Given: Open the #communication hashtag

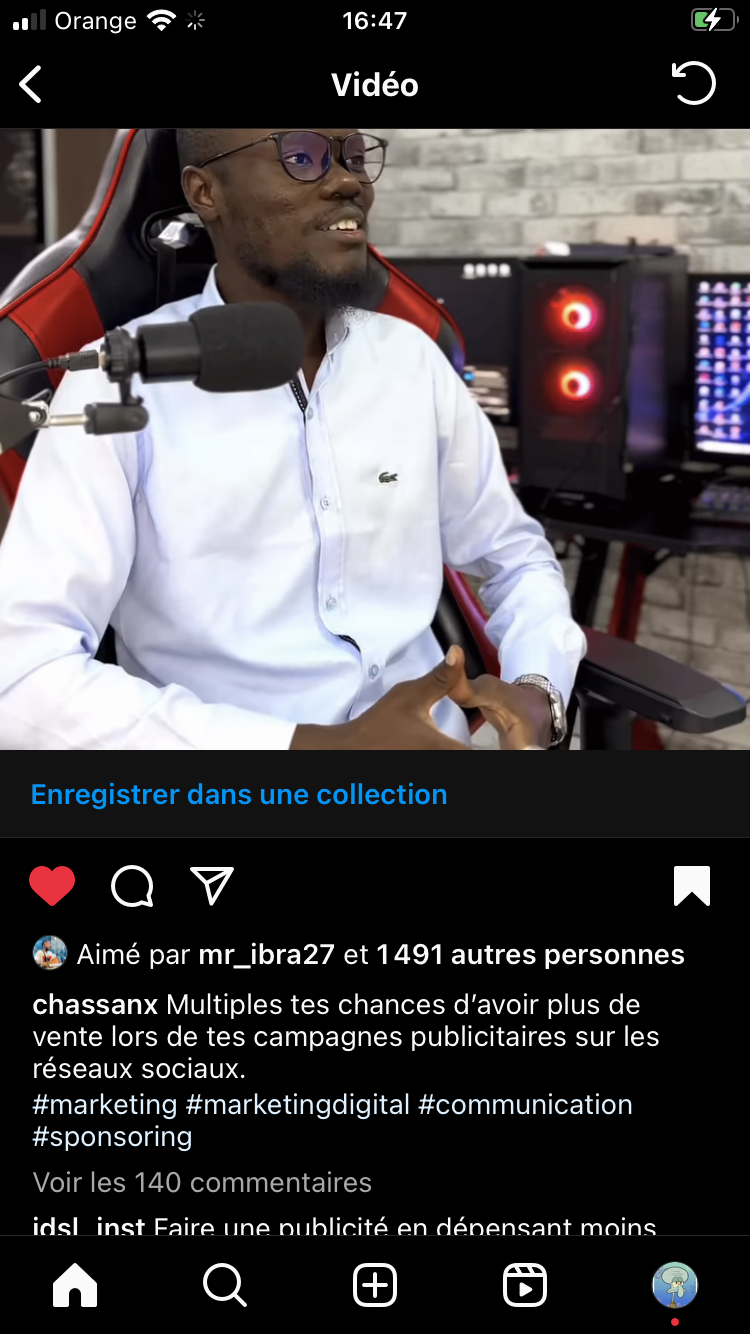Looking at the screenshot, I should 525,1105.
